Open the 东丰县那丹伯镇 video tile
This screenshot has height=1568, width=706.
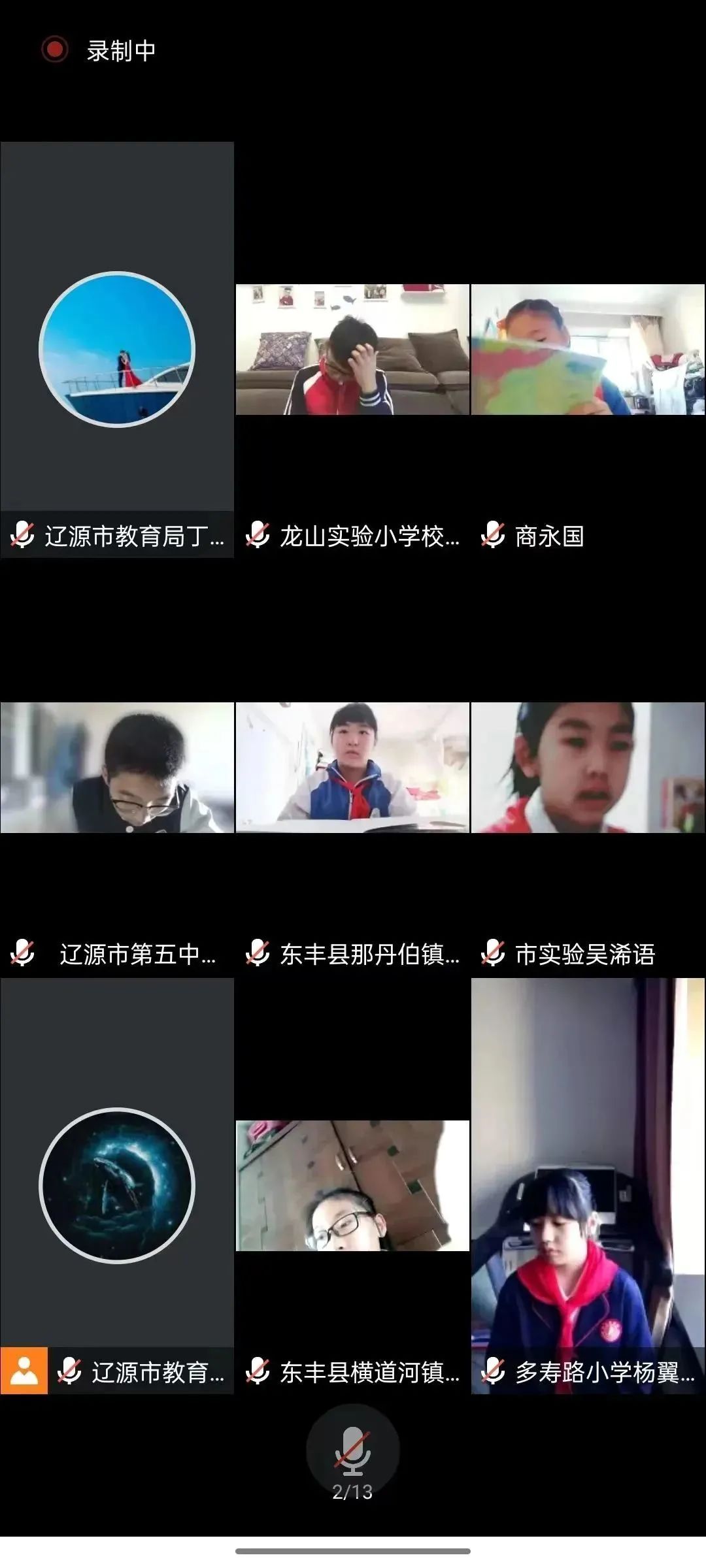click(x=352, y=768)
